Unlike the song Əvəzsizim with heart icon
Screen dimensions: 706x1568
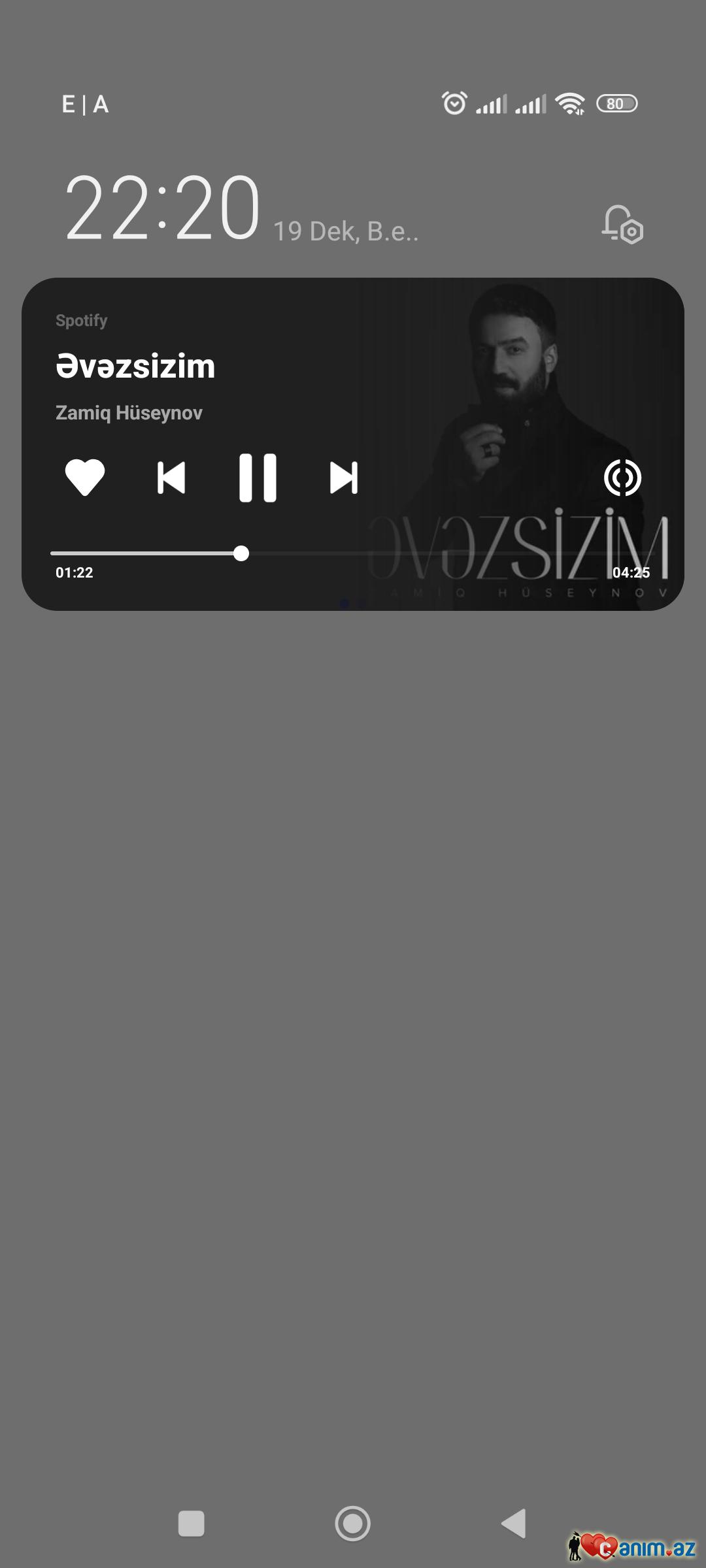tap(85, 477)
